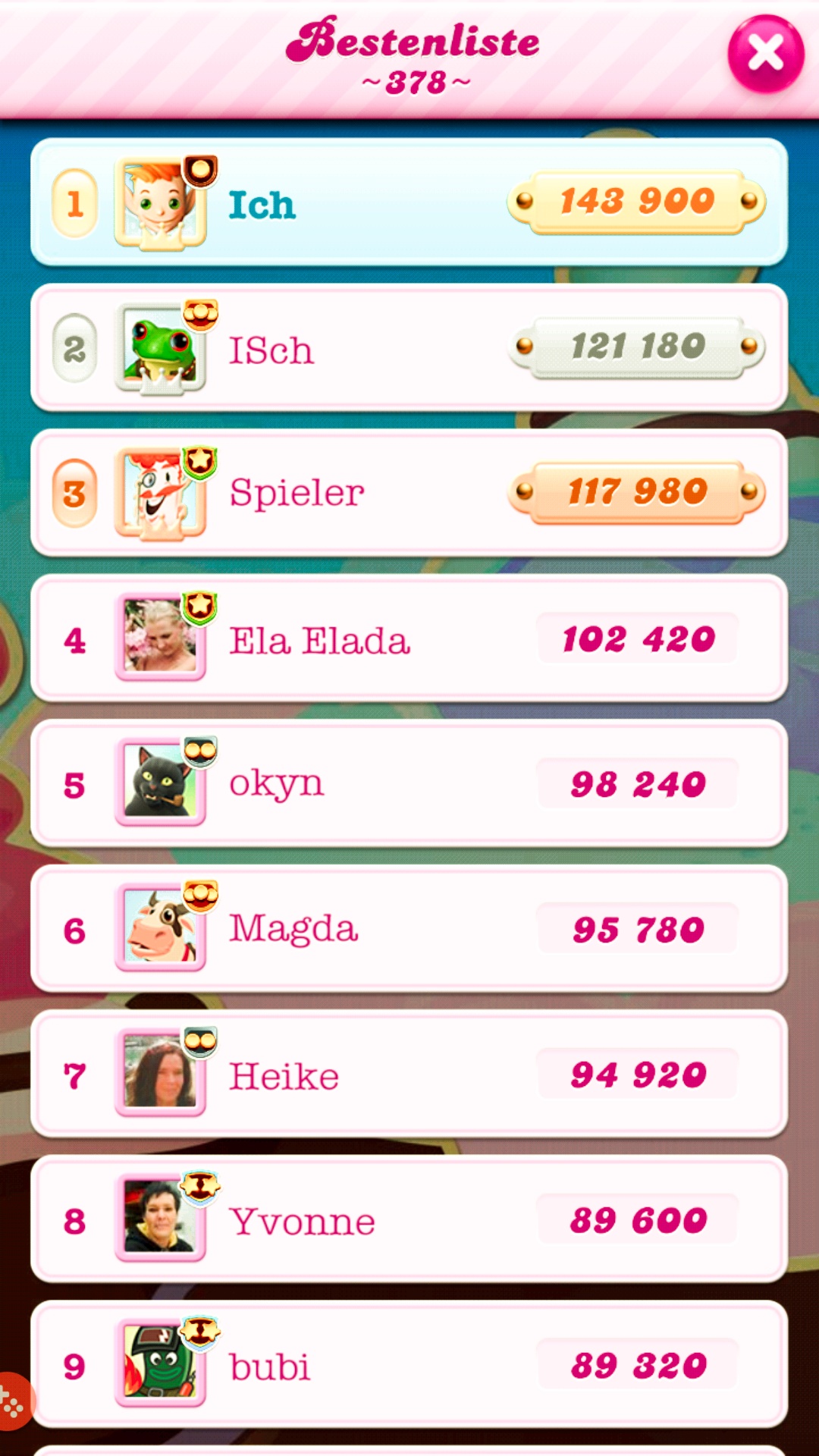The width and height of the screenshot is (819, 1456).
Task: Open Ela Elada's leaderboard entry
Action: point(409,639)
